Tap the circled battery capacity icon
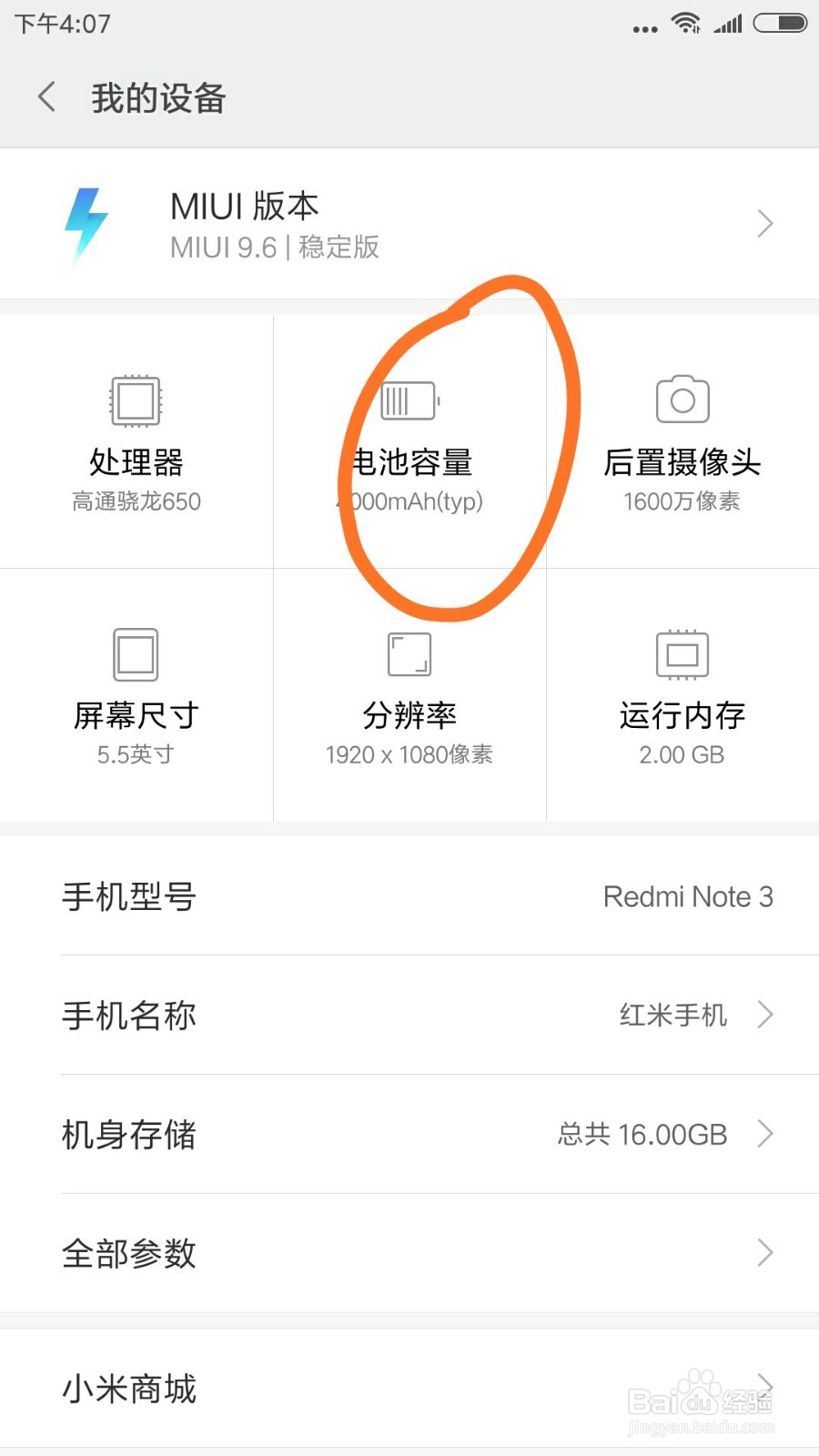This screenshot has width=819, height=1456. [x=409, y=400]
